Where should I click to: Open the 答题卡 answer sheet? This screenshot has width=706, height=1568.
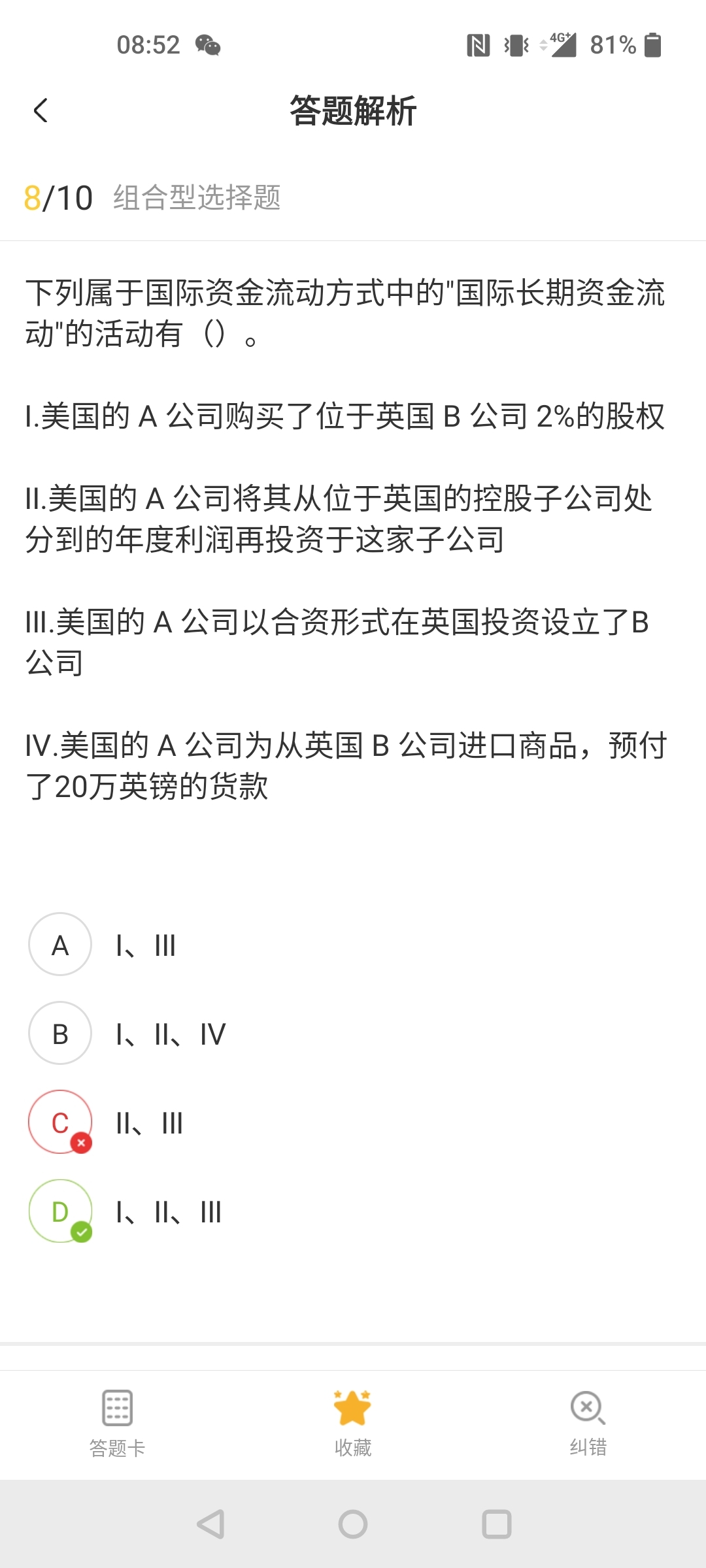click(x=118, y=1424)
